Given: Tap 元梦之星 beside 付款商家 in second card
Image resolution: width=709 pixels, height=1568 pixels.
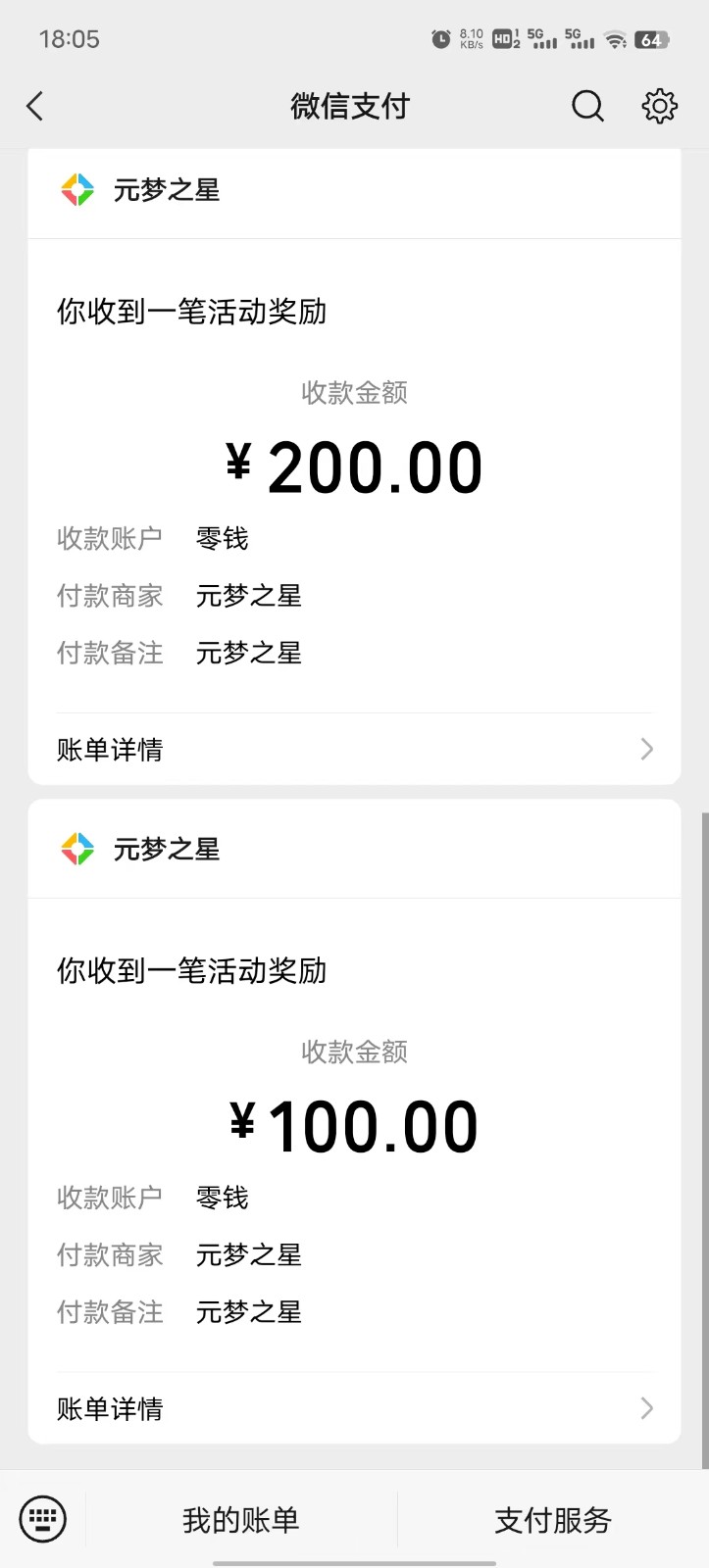Looking at the screenshot, I should (x=248, y=1254).
